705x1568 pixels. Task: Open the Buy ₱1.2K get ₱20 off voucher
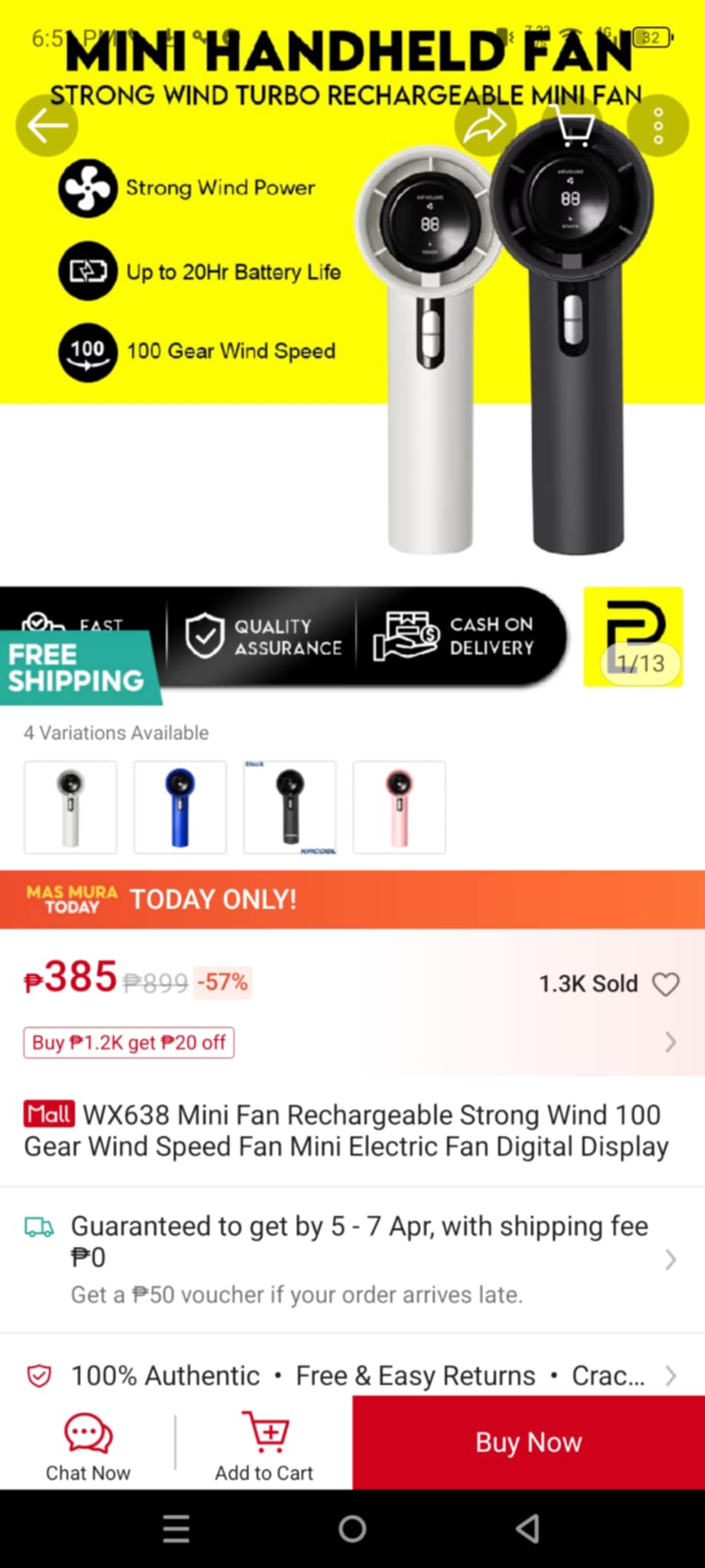click(129, 1042)
